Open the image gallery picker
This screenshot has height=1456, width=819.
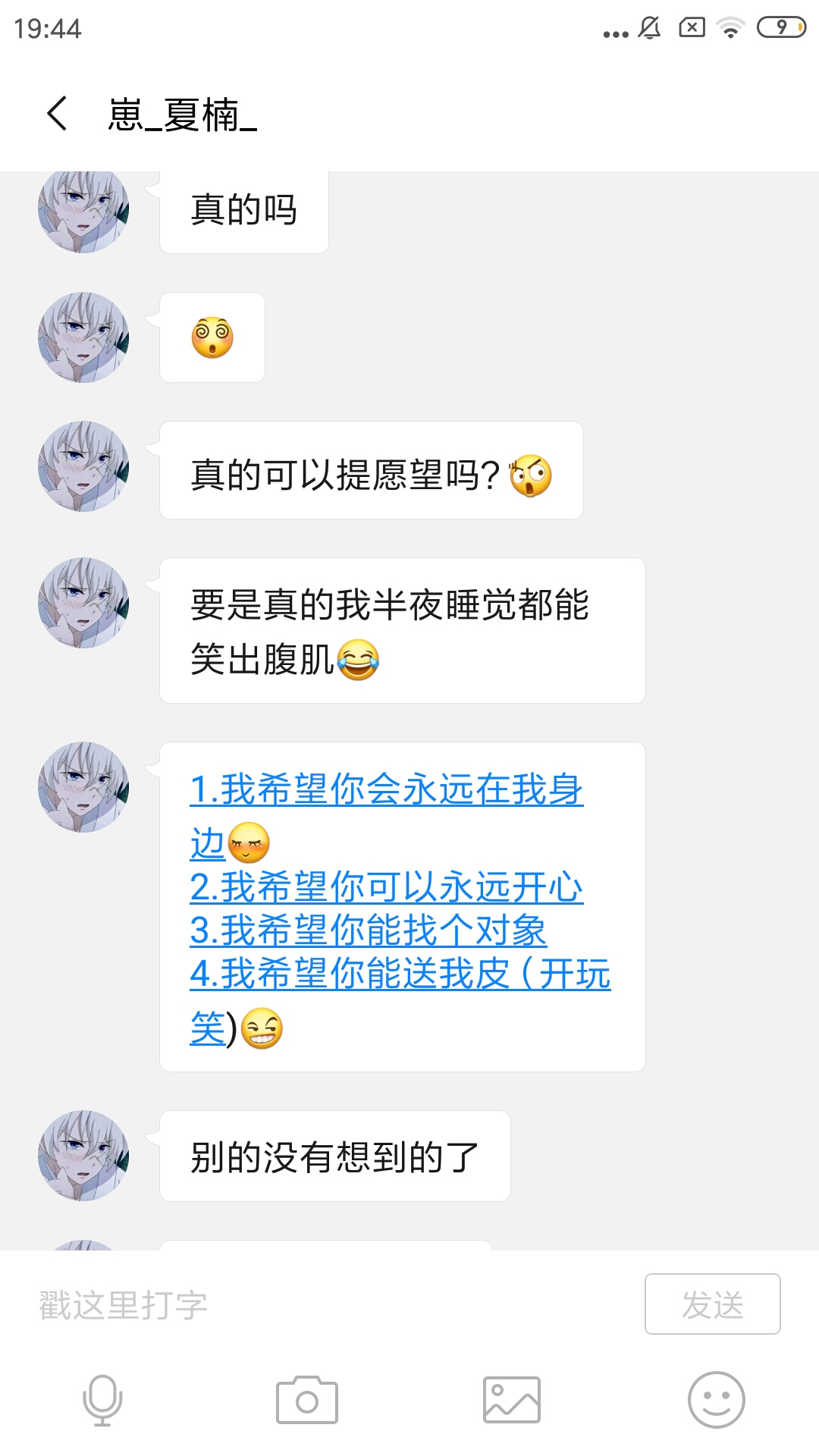(512, 1400)
